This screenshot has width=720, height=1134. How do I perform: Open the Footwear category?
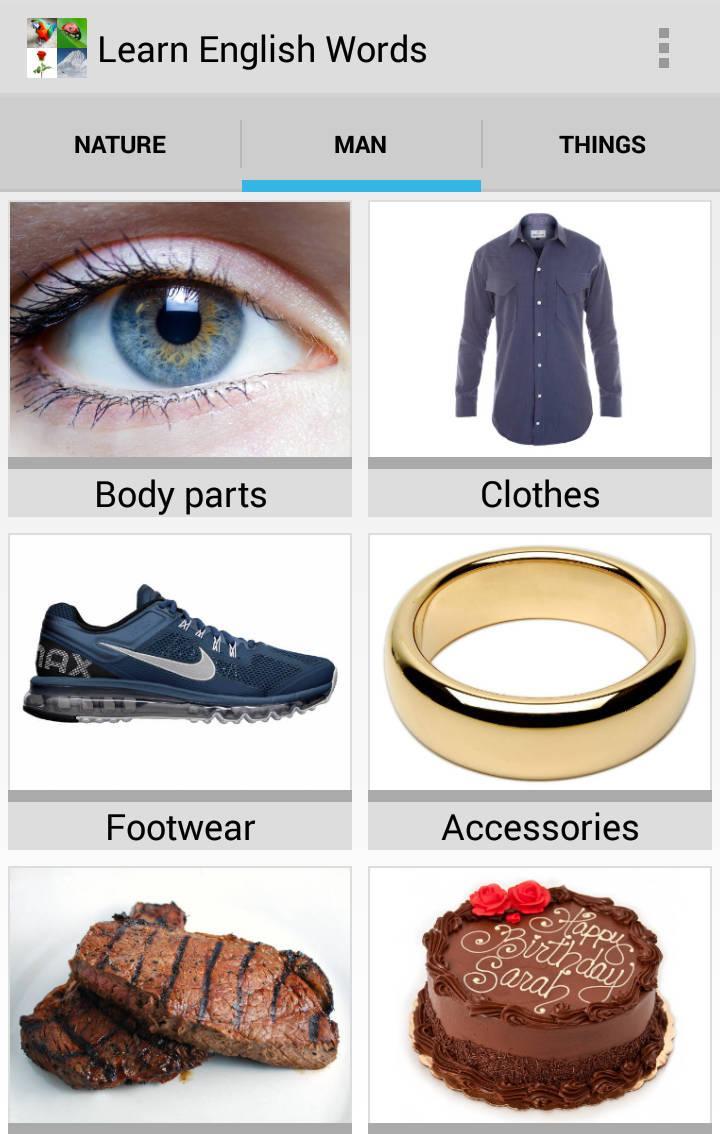(180, 690)
